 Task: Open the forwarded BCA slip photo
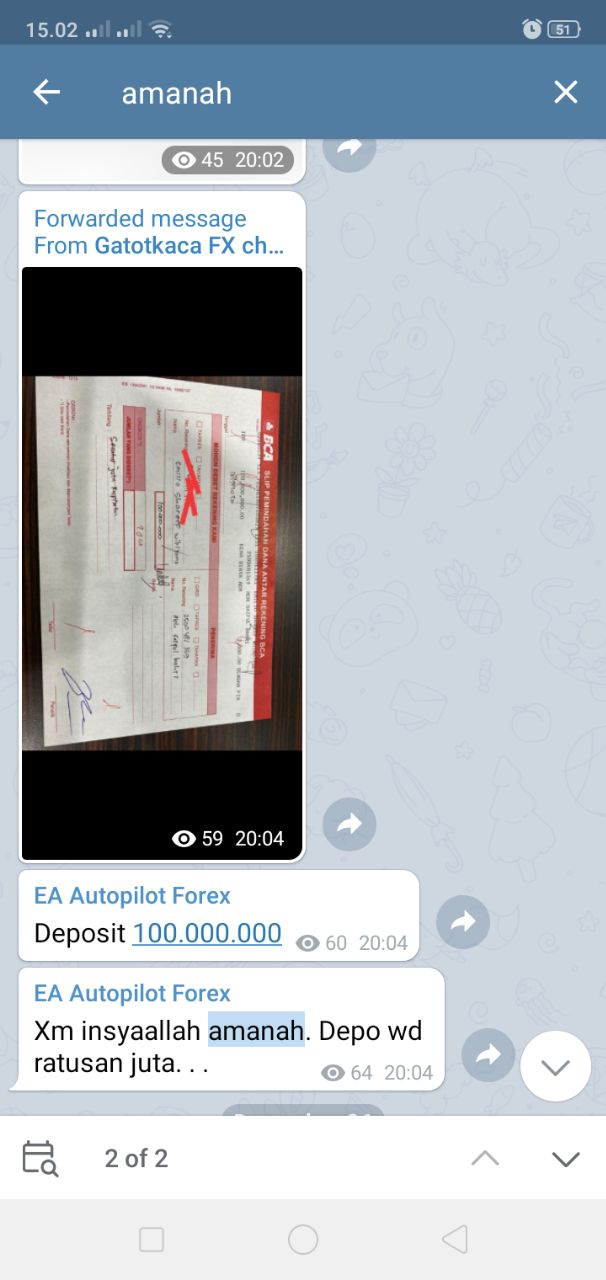click(162, 562)
